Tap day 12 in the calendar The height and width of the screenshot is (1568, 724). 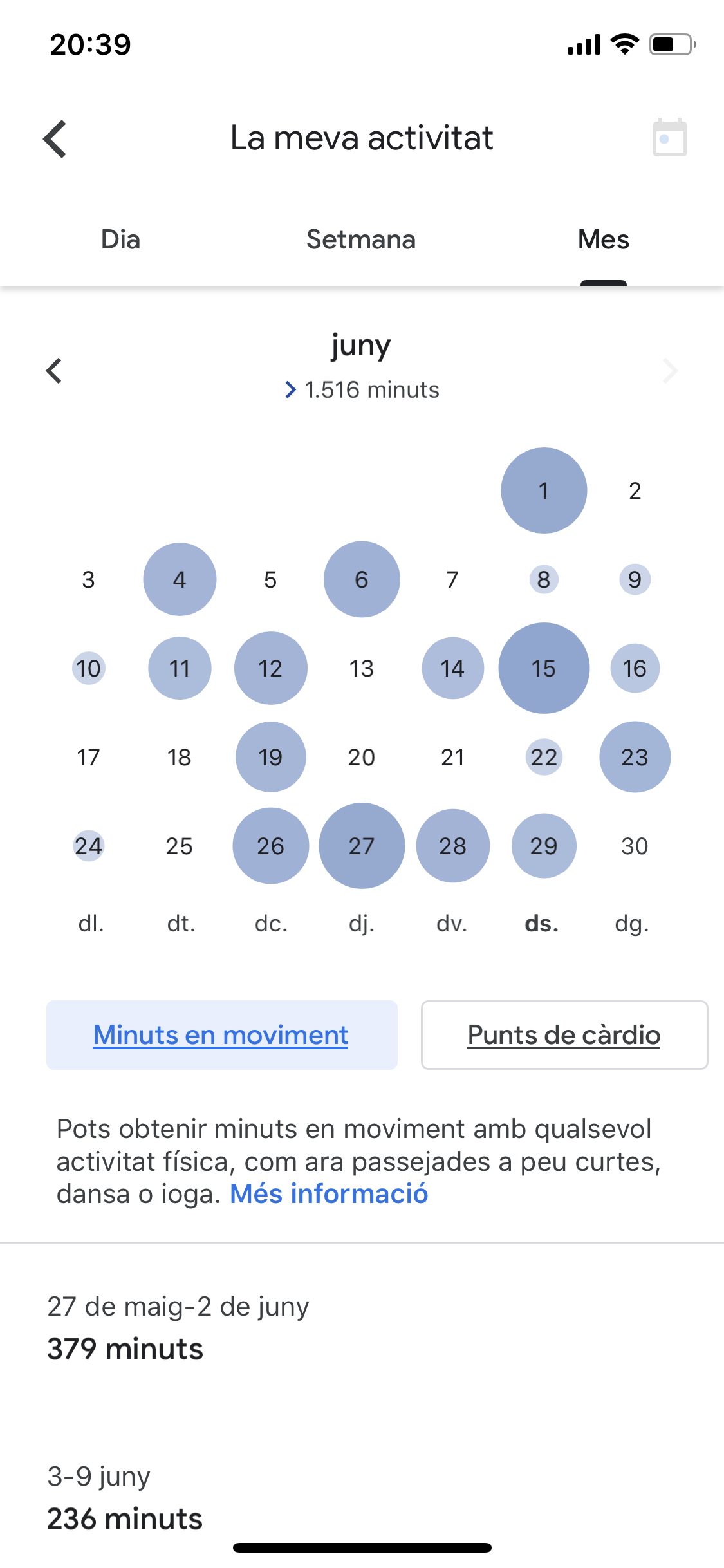click(x=270, y=668)
